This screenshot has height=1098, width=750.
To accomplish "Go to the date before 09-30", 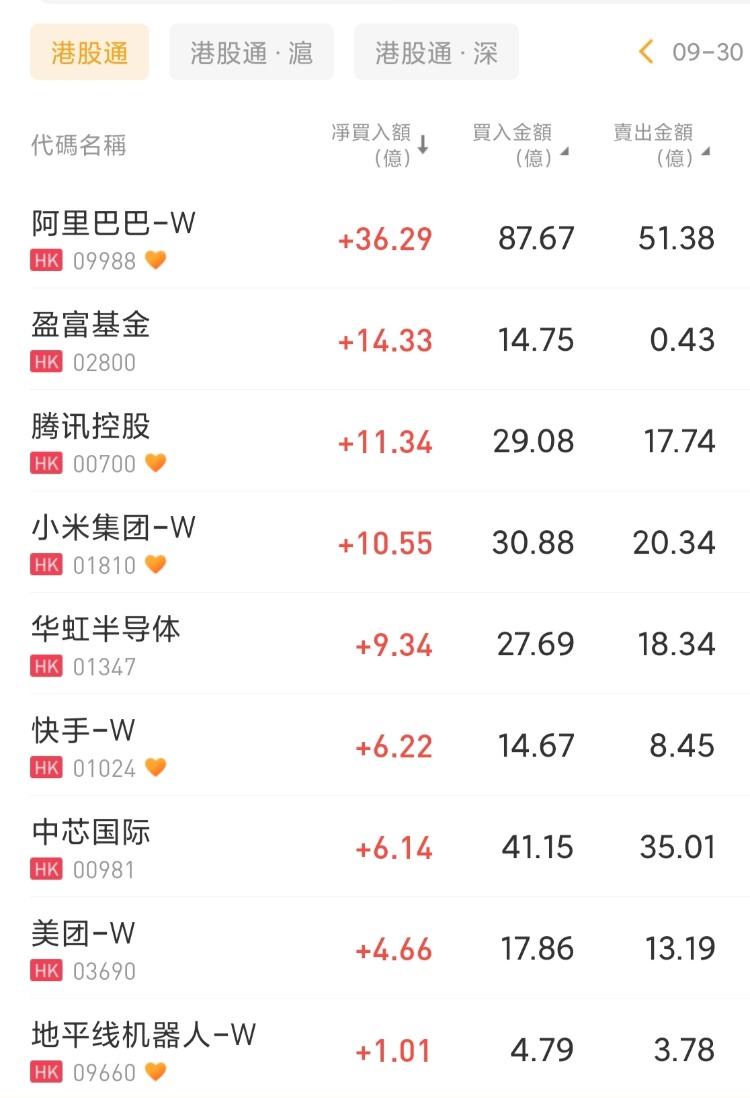I will click(646, 52).
